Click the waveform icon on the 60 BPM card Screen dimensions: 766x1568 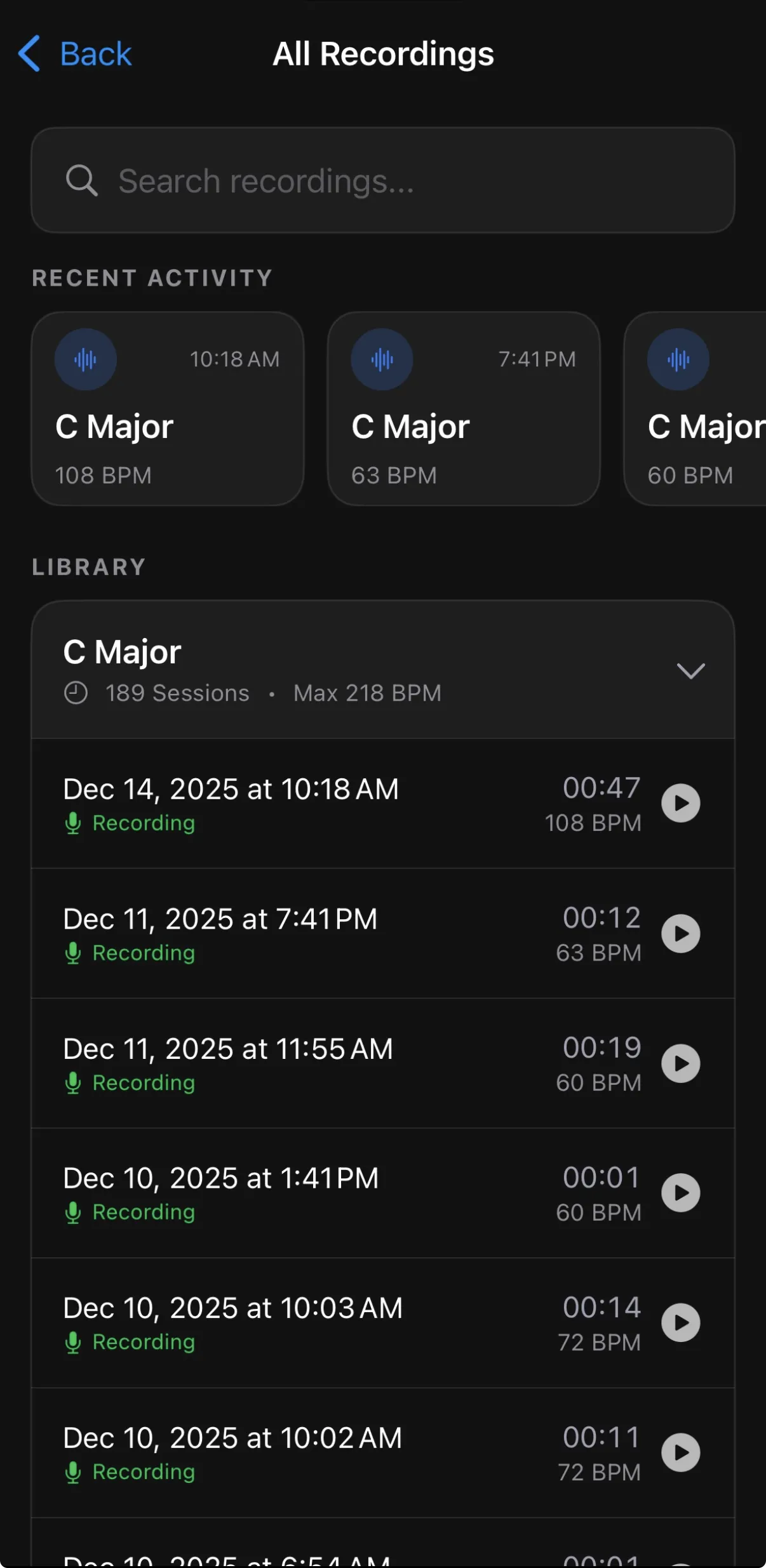point(678,359)
